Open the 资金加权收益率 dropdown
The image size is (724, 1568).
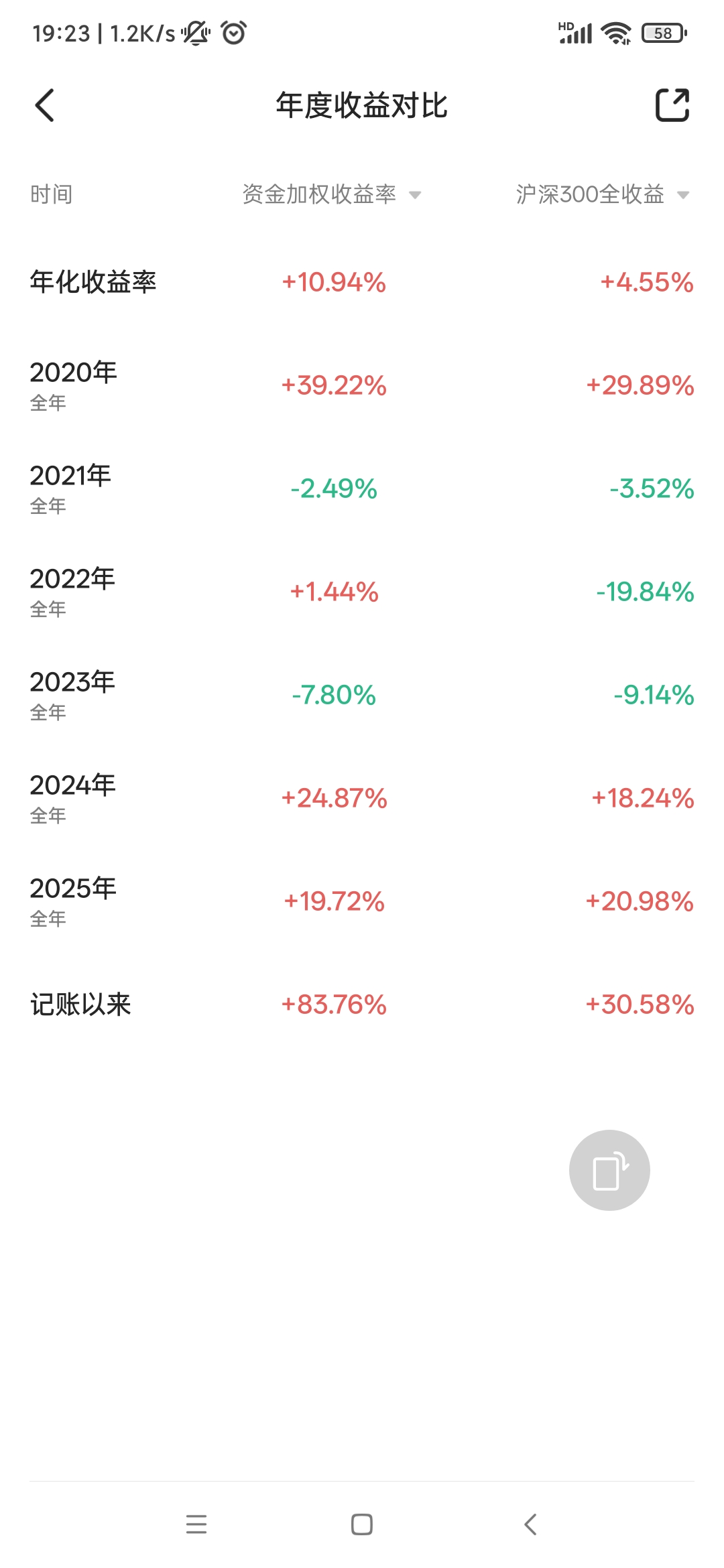pyautogui.click(x=332, y=194)
